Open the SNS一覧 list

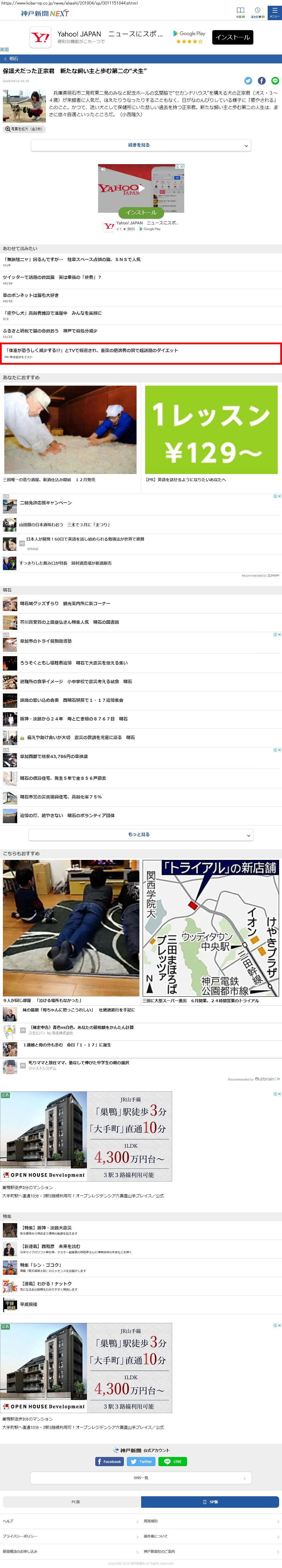[x=141, y=1477]
